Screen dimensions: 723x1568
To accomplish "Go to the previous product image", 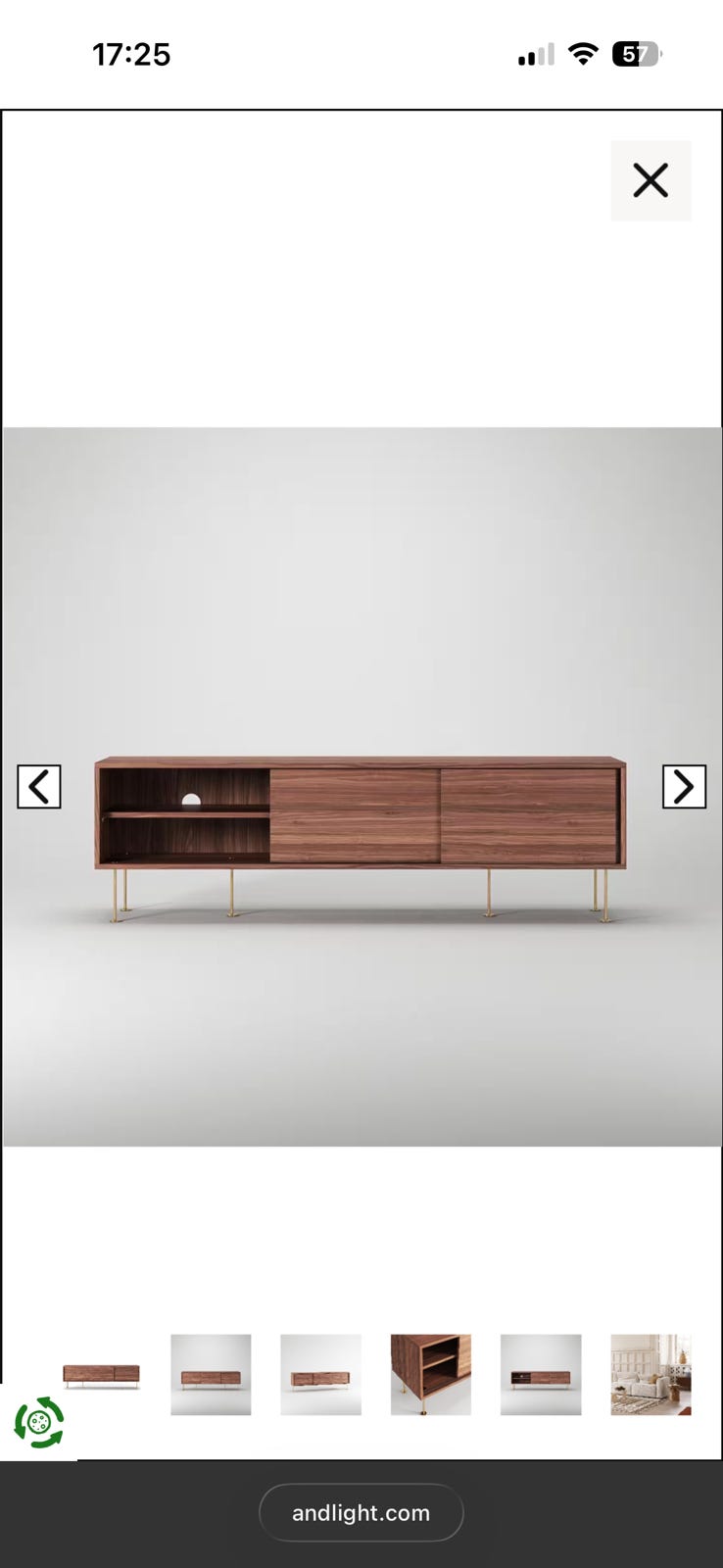I will (39, 787).
